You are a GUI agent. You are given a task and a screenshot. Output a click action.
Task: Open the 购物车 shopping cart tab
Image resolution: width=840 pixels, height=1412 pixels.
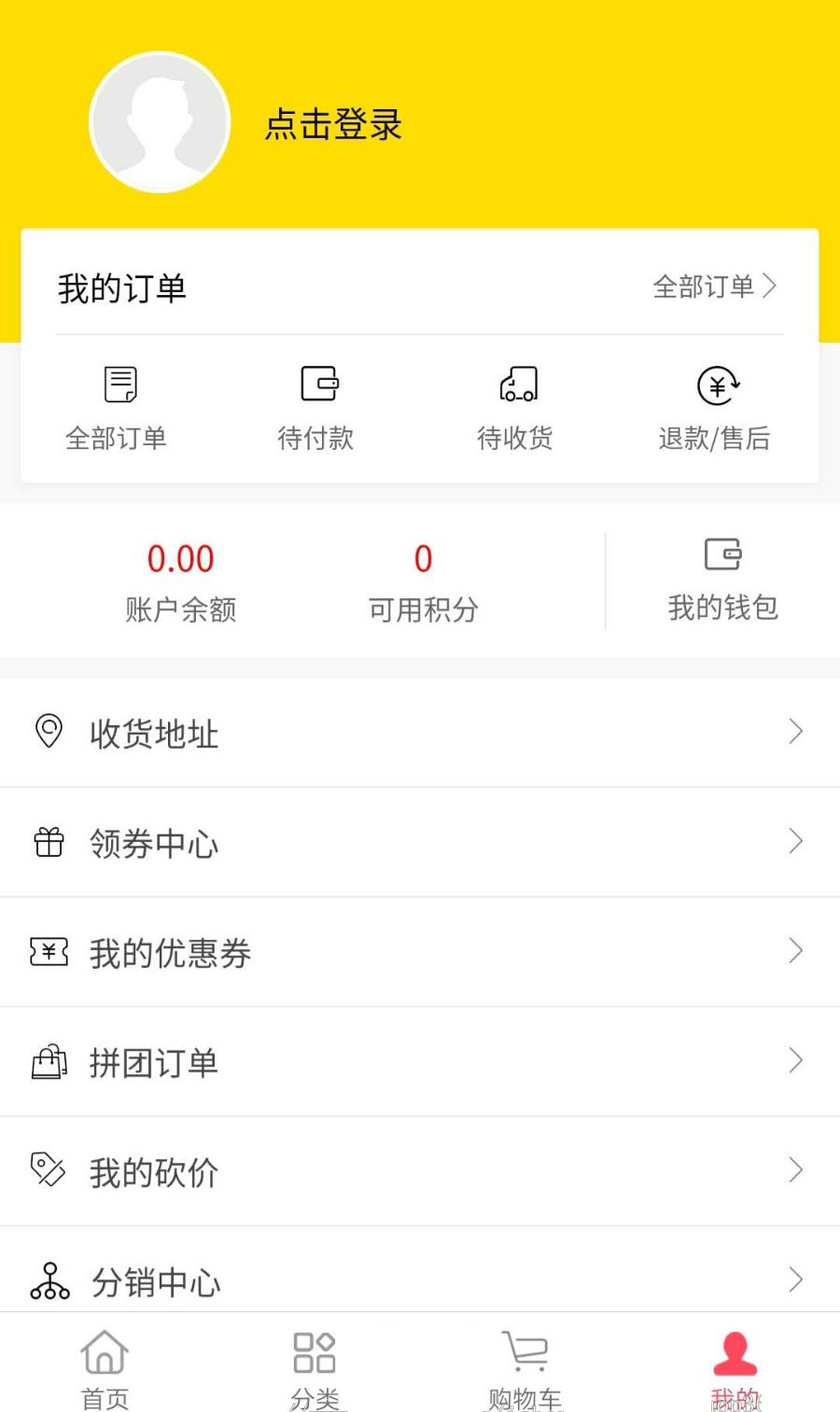(525, 1368)
